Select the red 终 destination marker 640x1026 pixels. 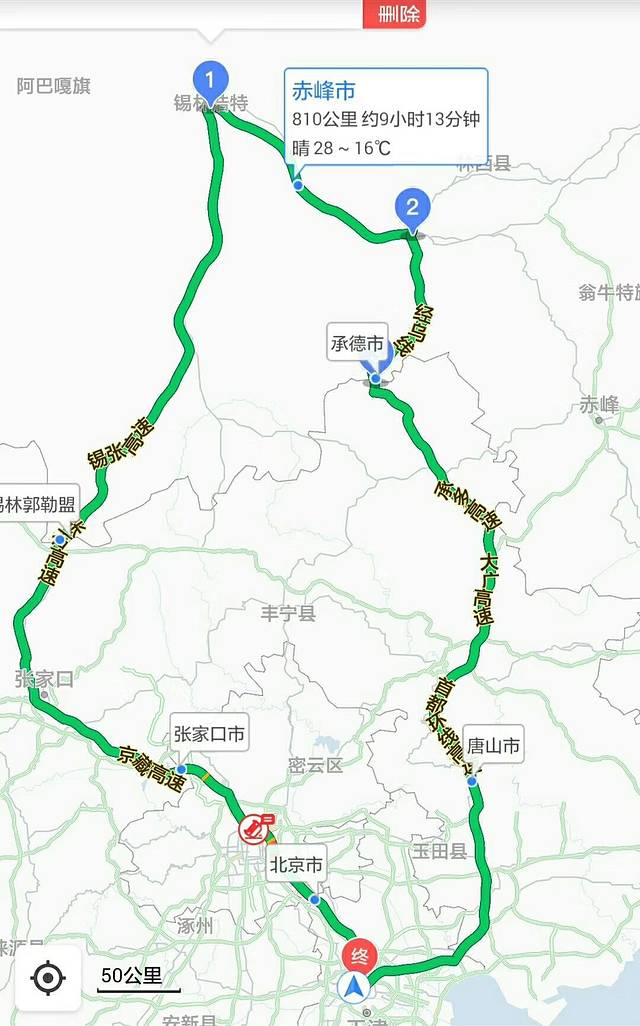(x=359, y=956)
